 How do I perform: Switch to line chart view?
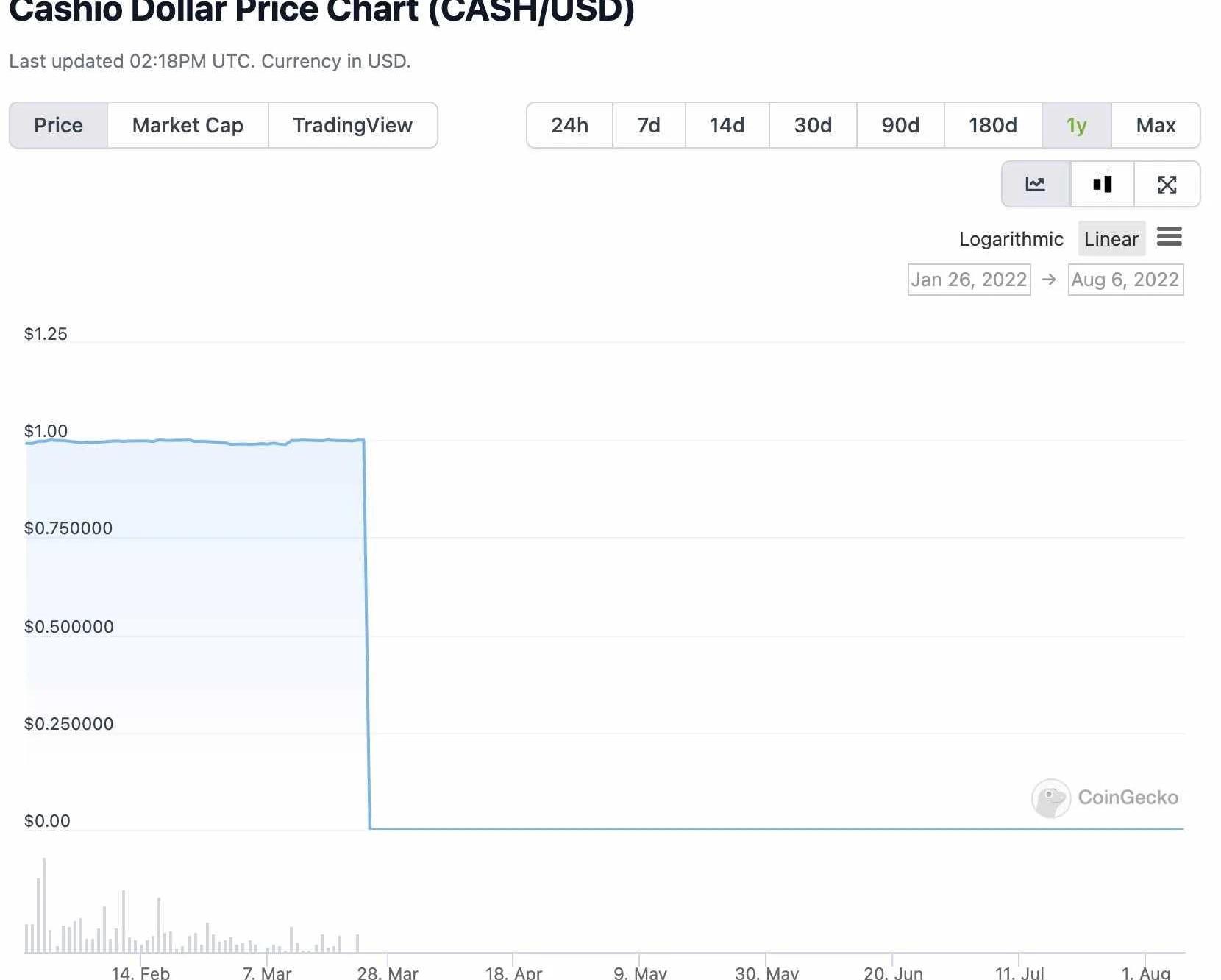point(1035,184)
